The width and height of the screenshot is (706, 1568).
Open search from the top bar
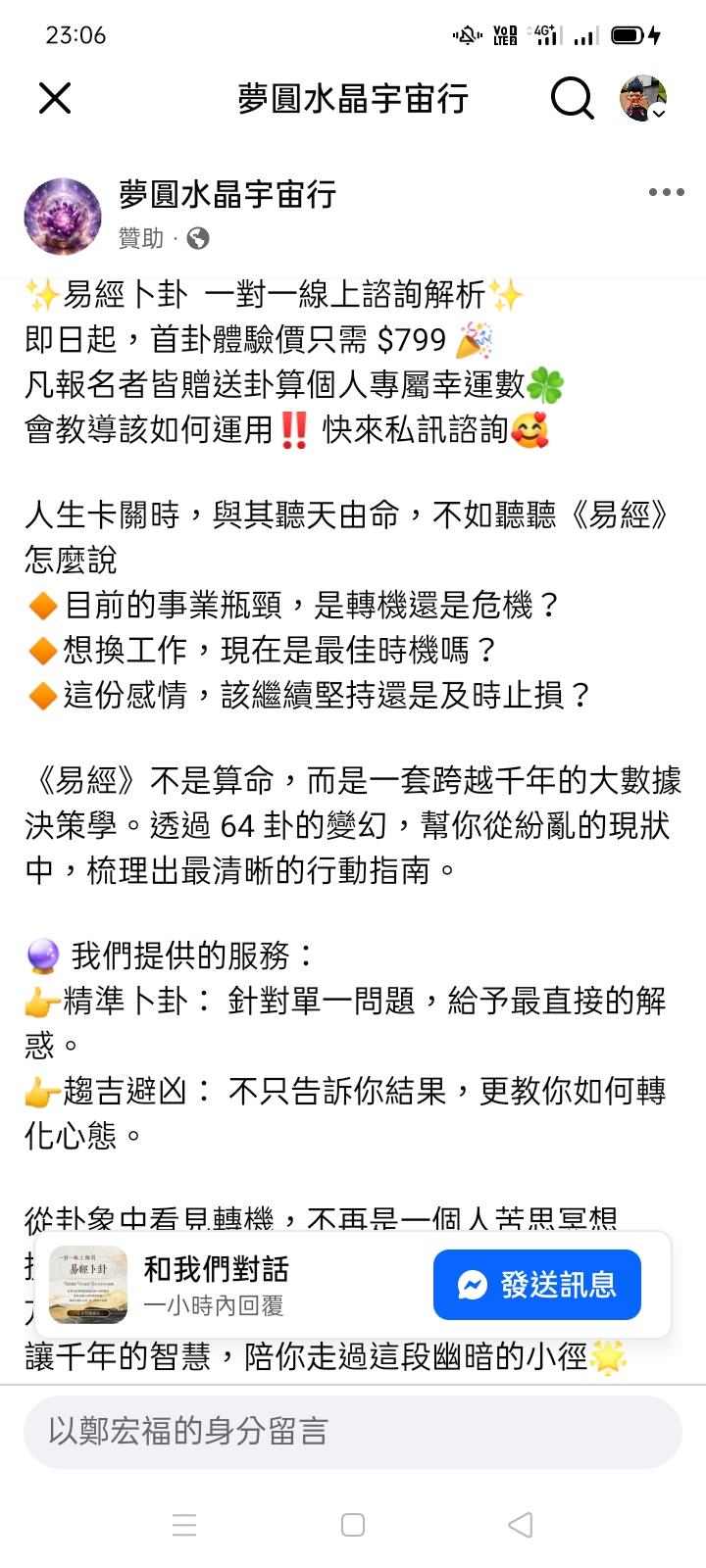click(572, 98)
